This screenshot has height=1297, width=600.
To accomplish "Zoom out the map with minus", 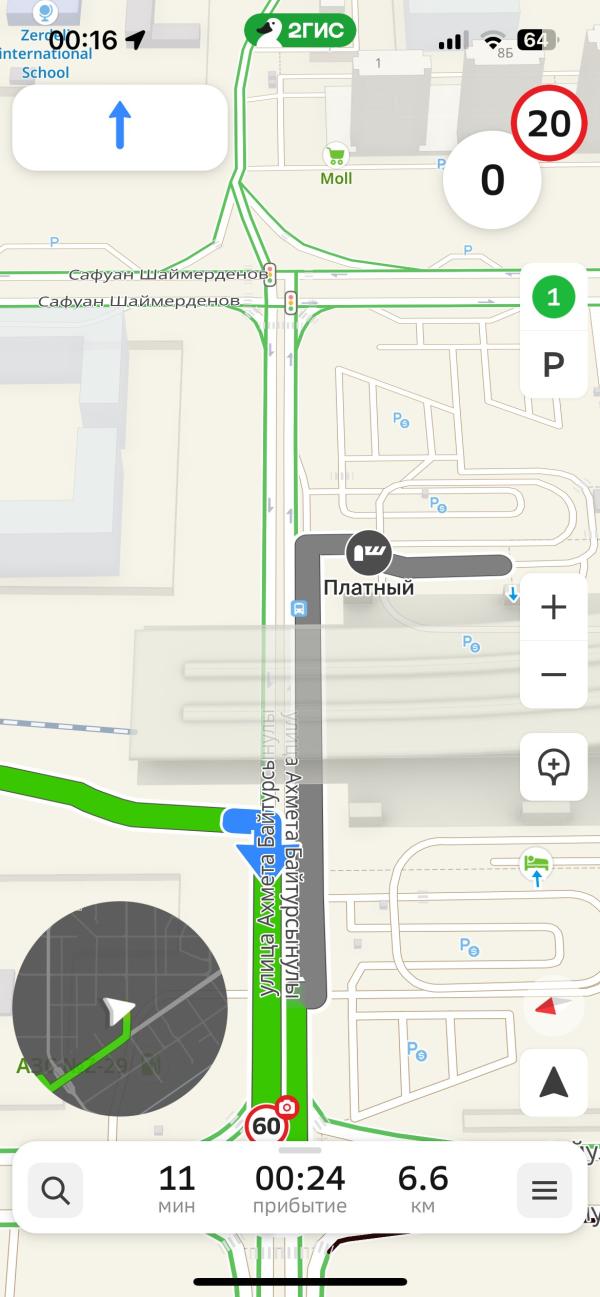I will pos(553,674).
